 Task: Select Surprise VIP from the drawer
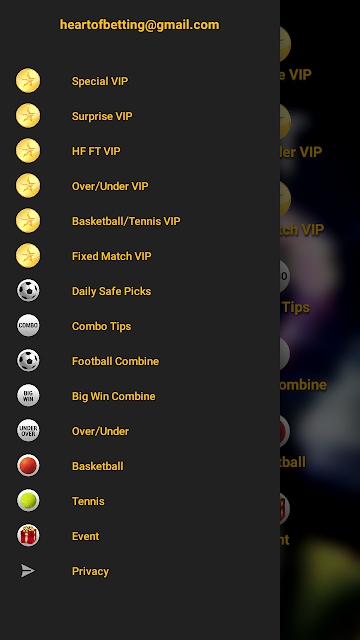(x=140, y=116)
